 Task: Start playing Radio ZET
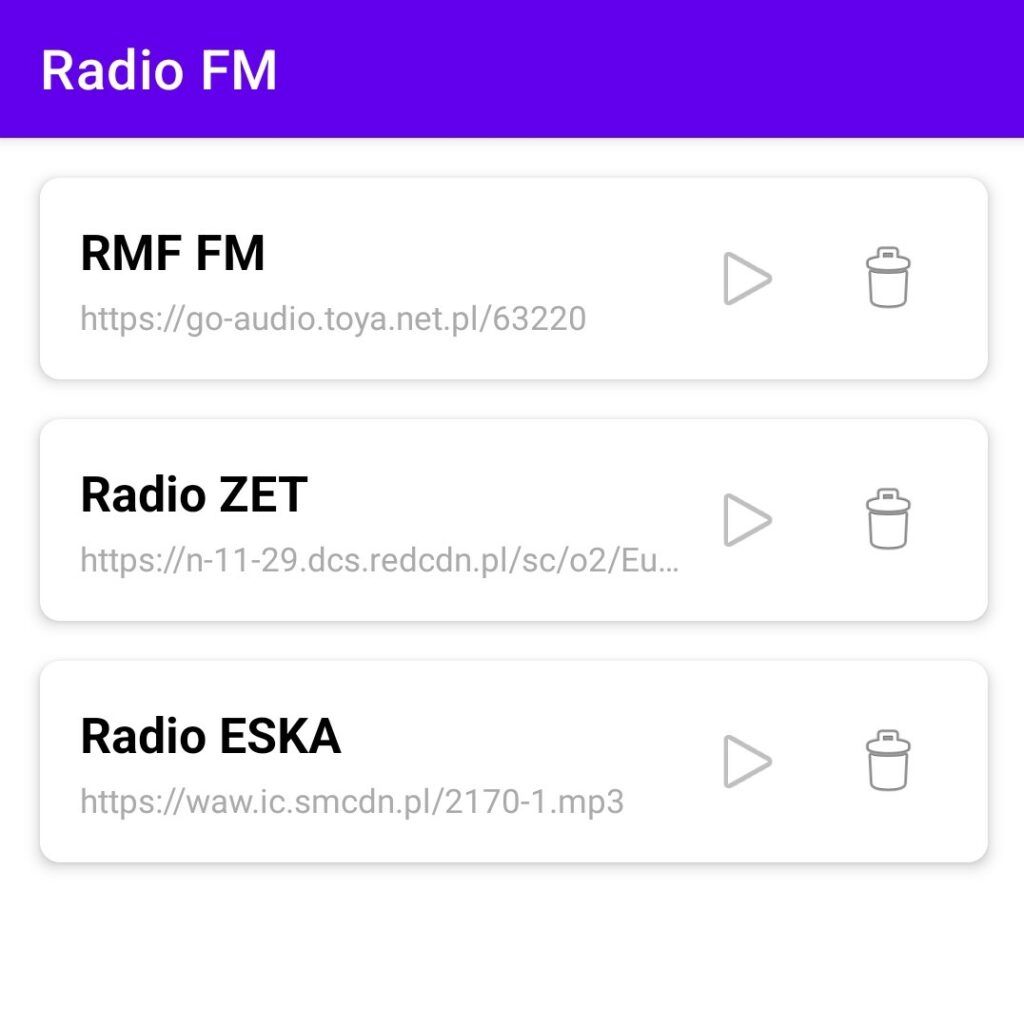point(747,520)
